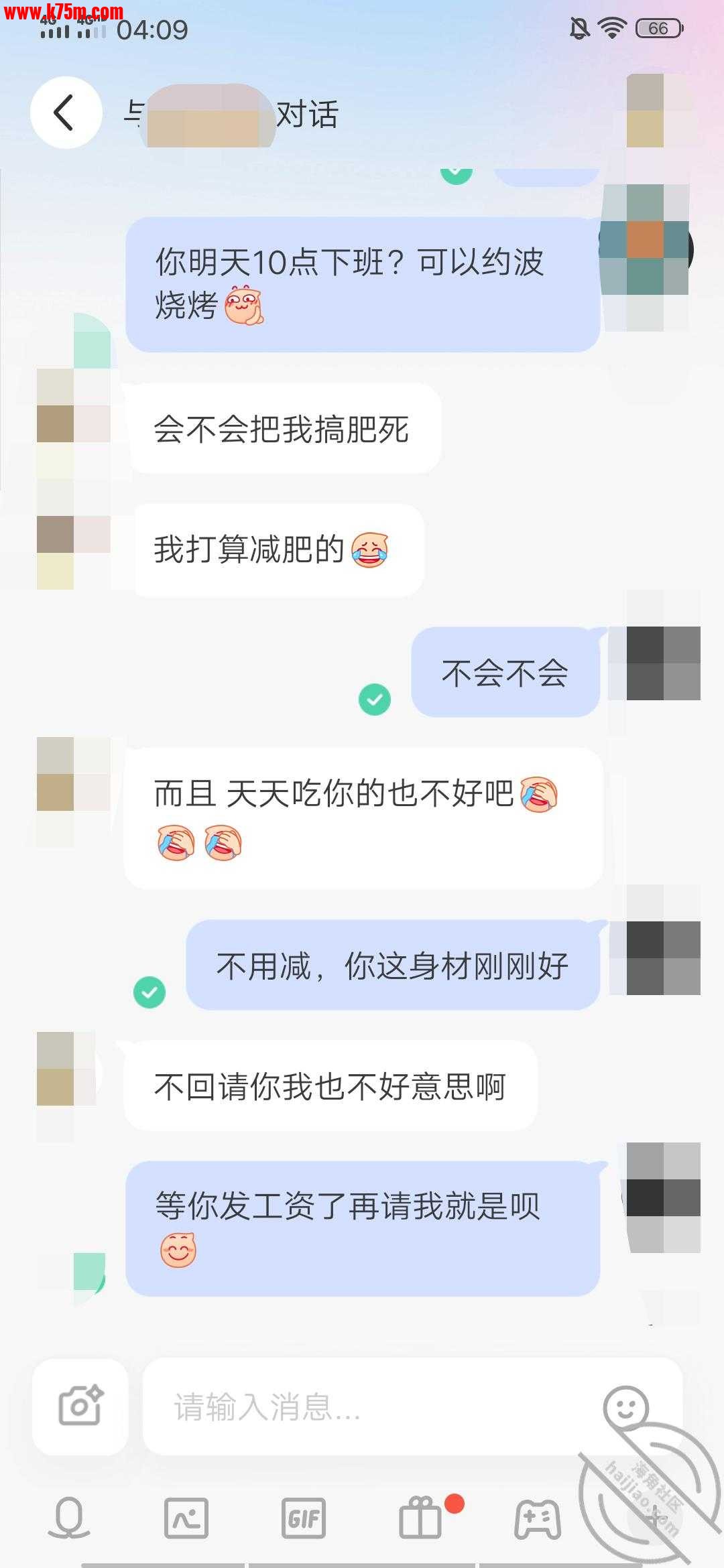The image size is (724, 1568).
Task: Send a picture via image icon
Action: coord(186,1518)
